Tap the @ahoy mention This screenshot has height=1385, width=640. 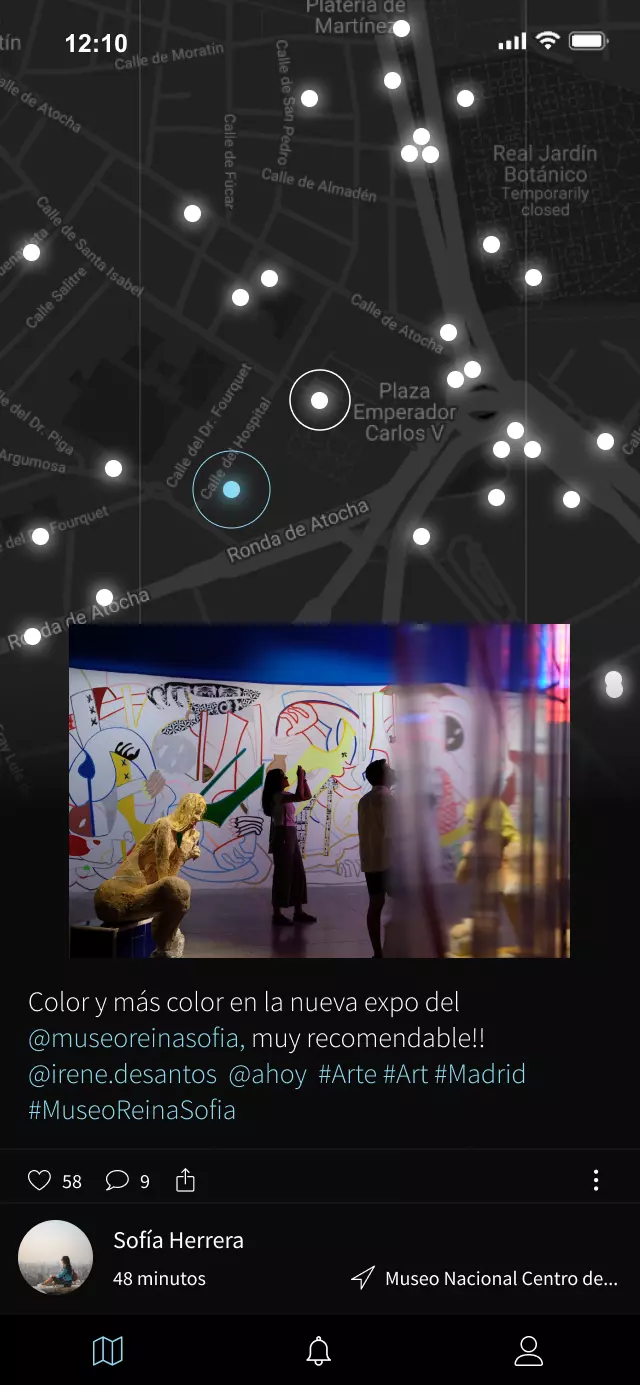[268, 1075]
